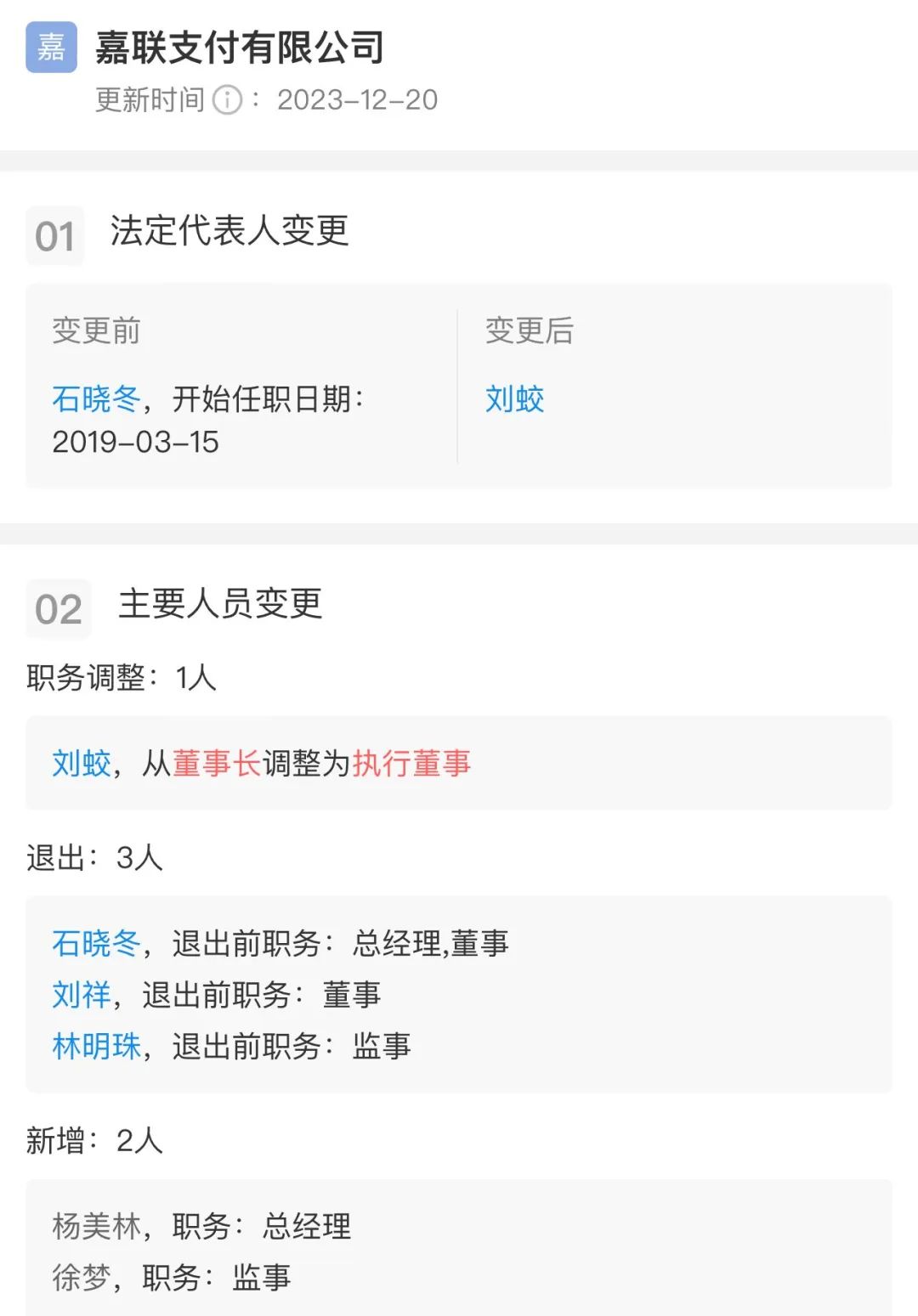This screenshot has width=918, height=1316.
Task: View 刘祥's profile link
Action: point(81,994)
